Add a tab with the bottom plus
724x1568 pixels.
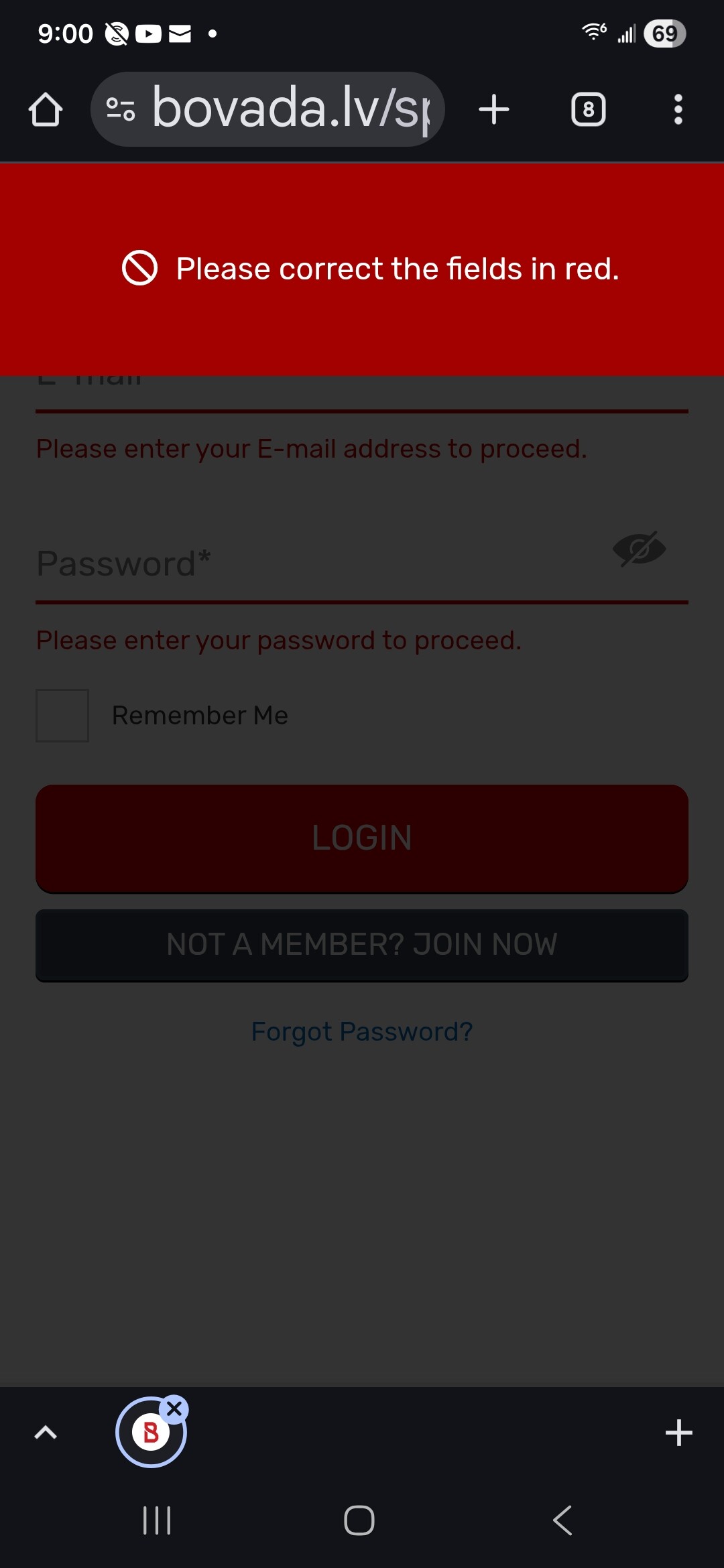tap(678, 1433)
